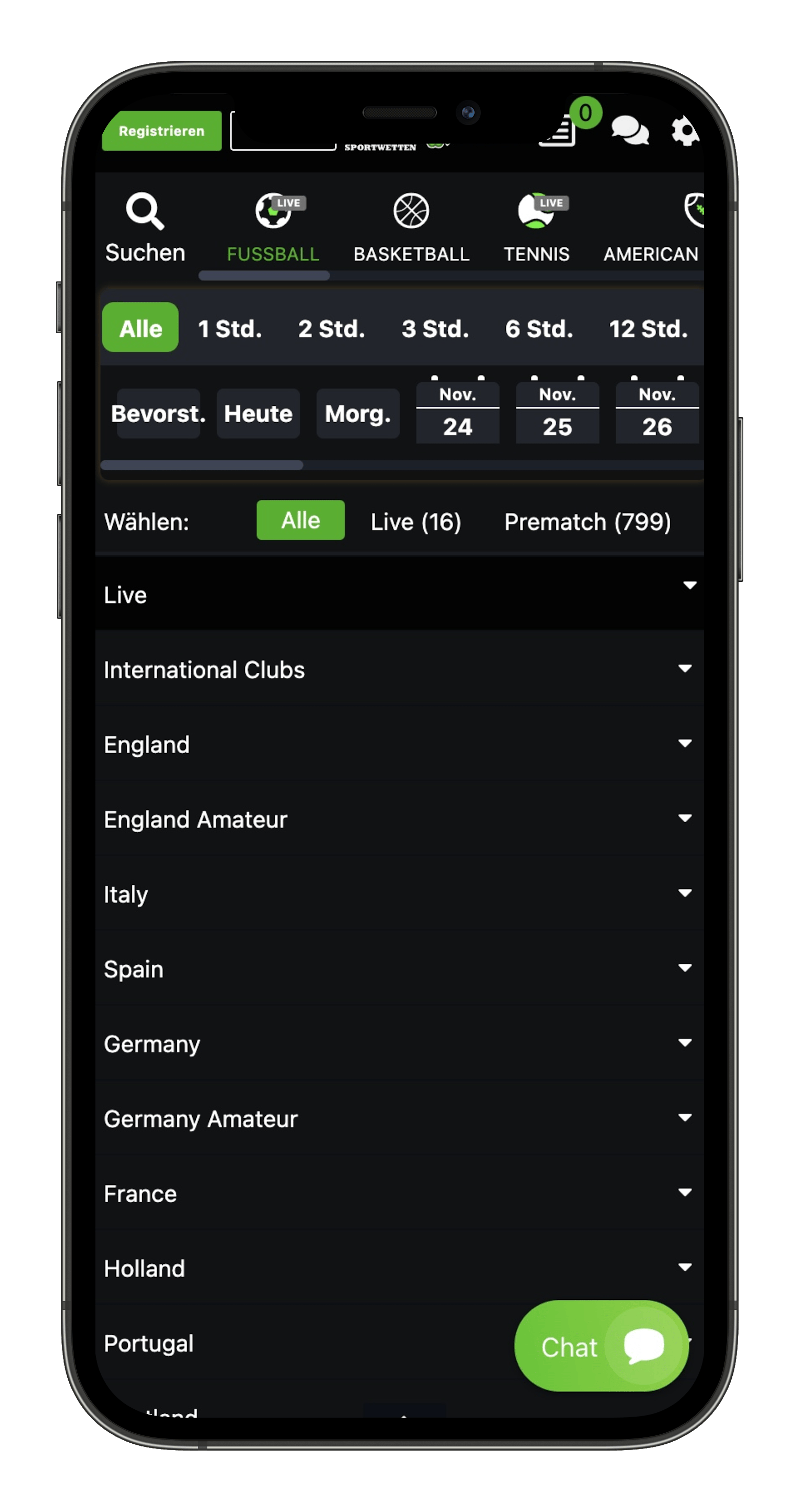
Task: Select the 6 Std. time filter
Action: pyautogui.click(x=539, y=328)
